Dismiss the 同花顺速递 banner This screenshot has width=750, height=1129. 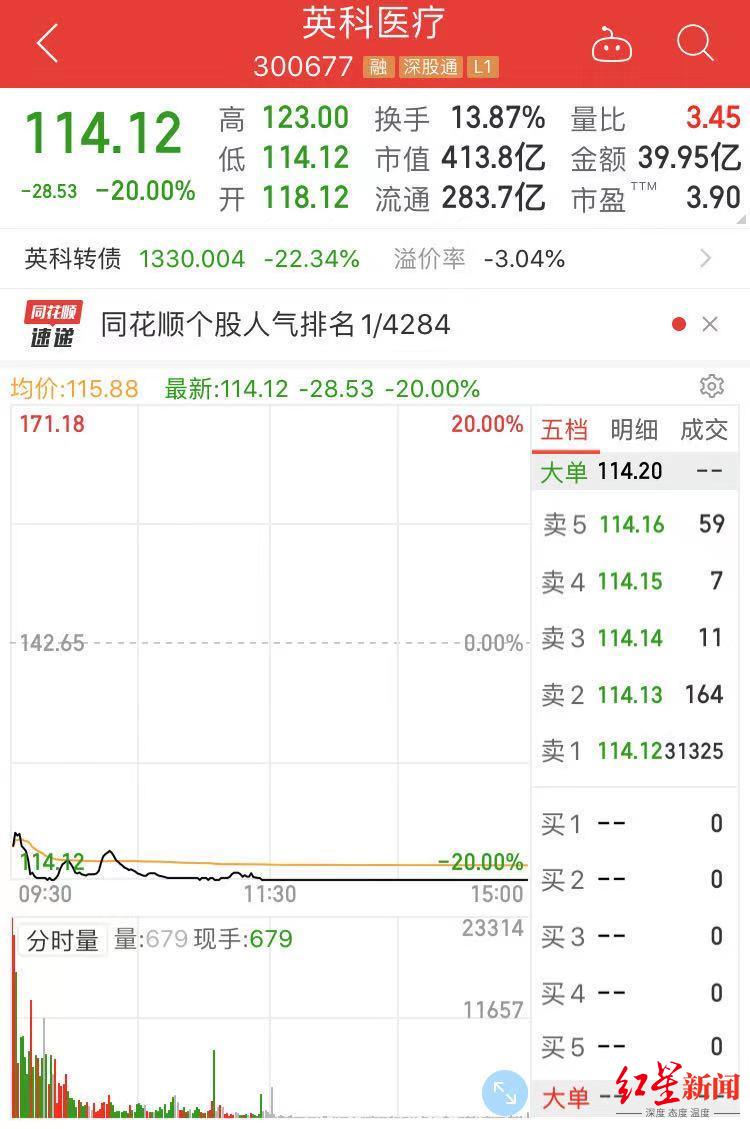710,324
